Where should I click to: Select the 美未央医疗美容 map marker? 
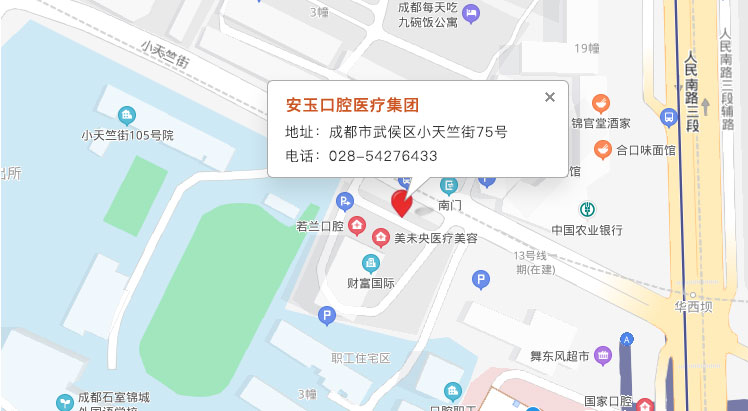click(x=381, y=238)
